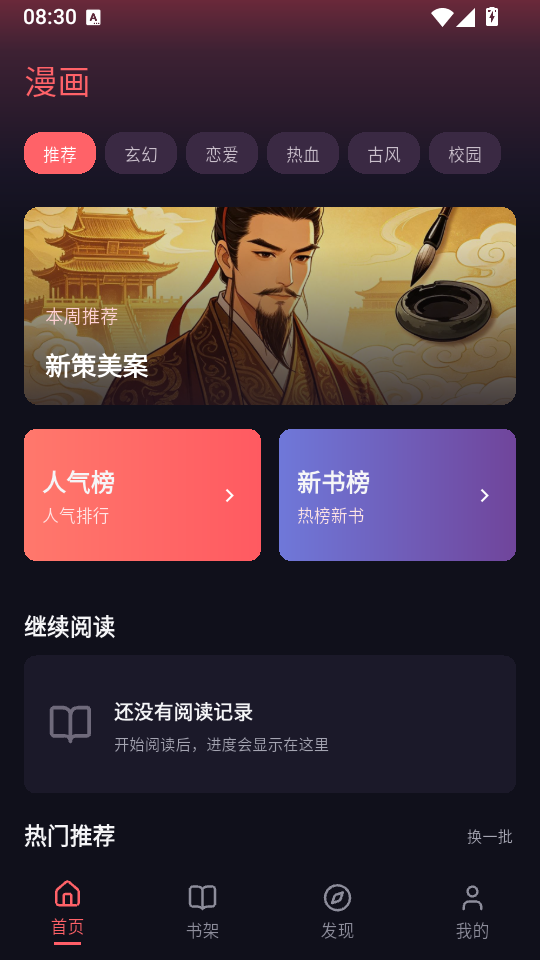Filter comics by 玄幻 chip
This screenshot has height=960, width=540.
pos(141,153)
